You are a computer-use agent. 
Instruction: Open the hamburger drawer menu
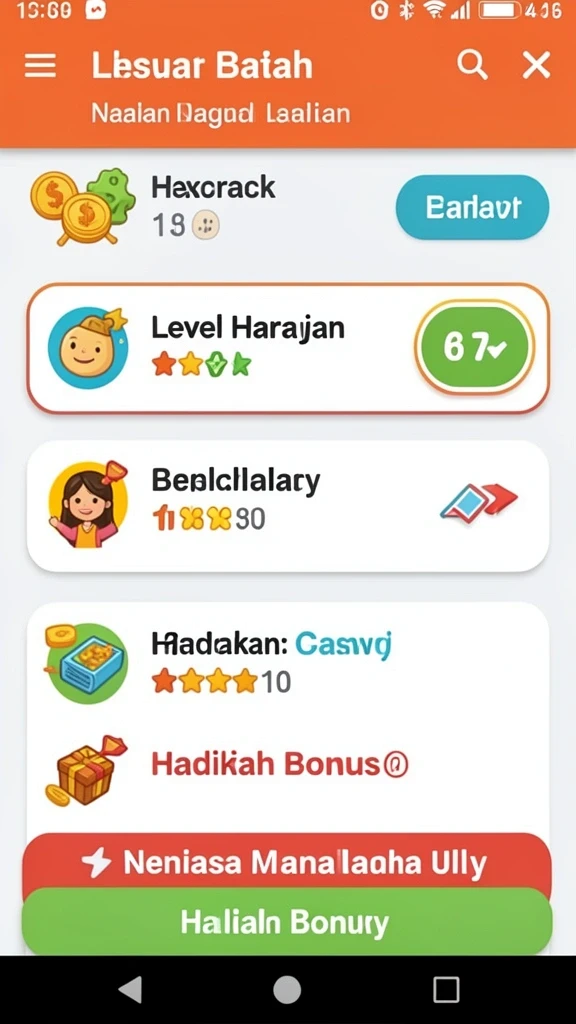coord(40,66)
